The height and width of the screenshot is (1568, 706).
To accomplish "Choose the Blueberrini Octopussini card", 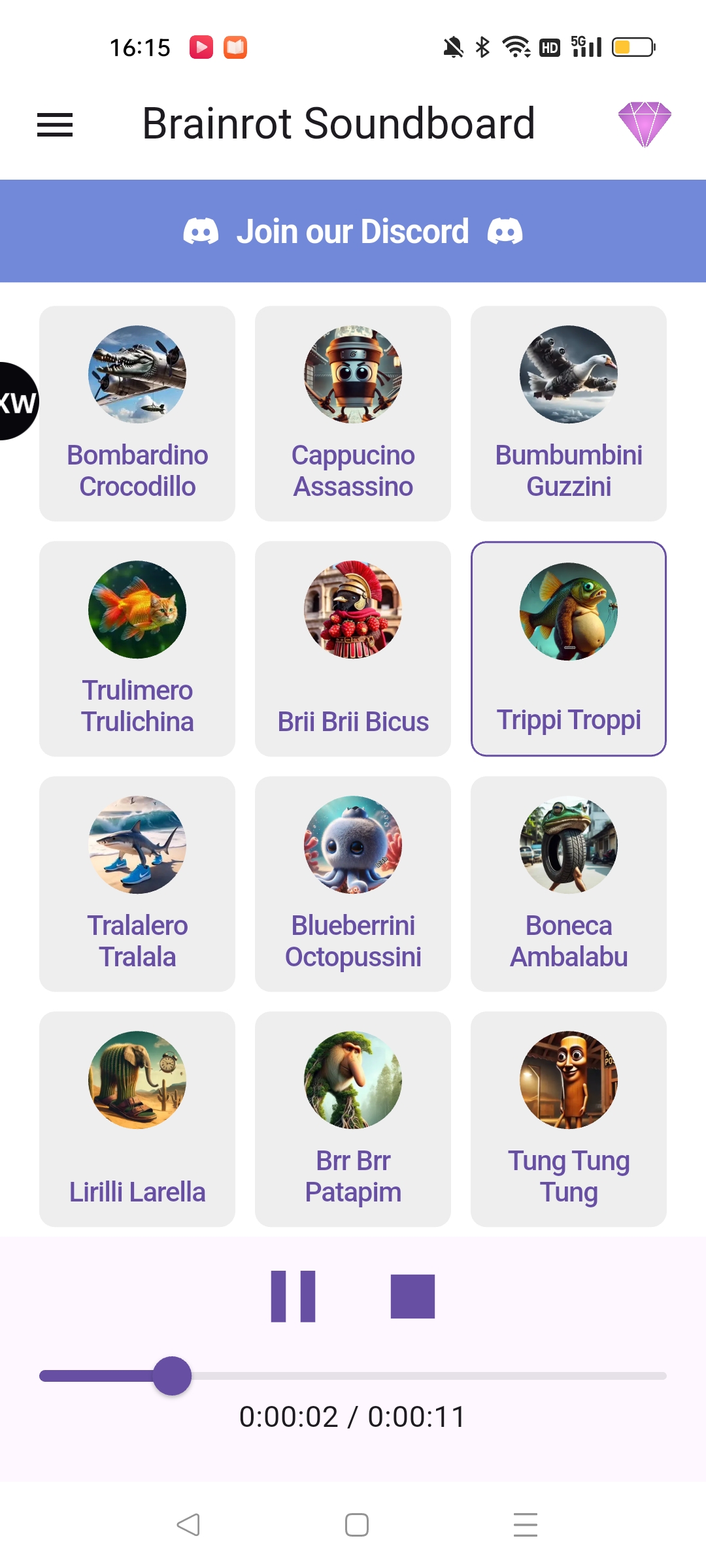I will (353, 884).
